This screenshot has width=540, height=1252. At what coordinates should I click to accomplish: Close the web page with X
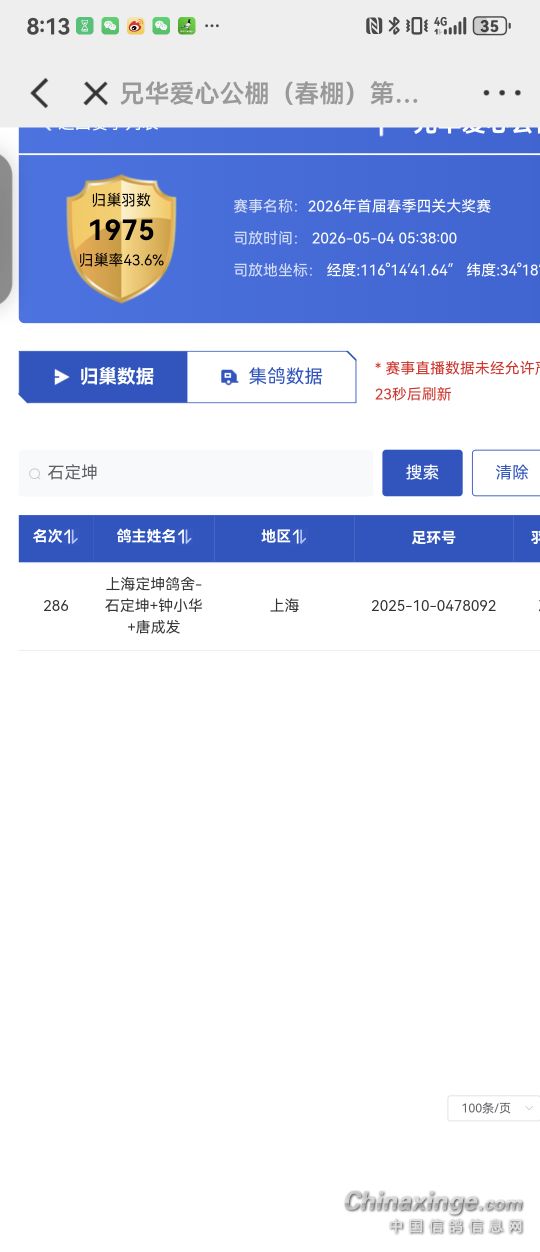pos(95,94)
